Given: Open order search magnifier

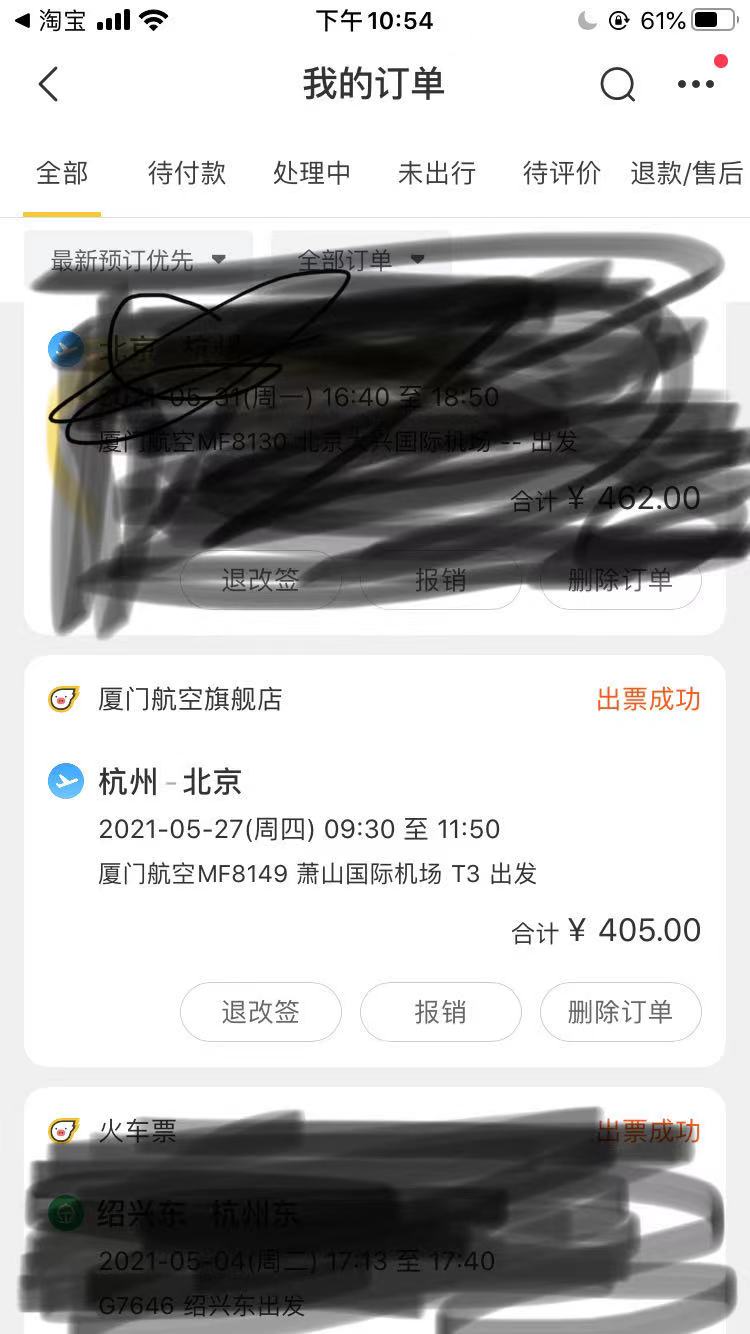Looking at the screenshot, I should tap(617, 84).
